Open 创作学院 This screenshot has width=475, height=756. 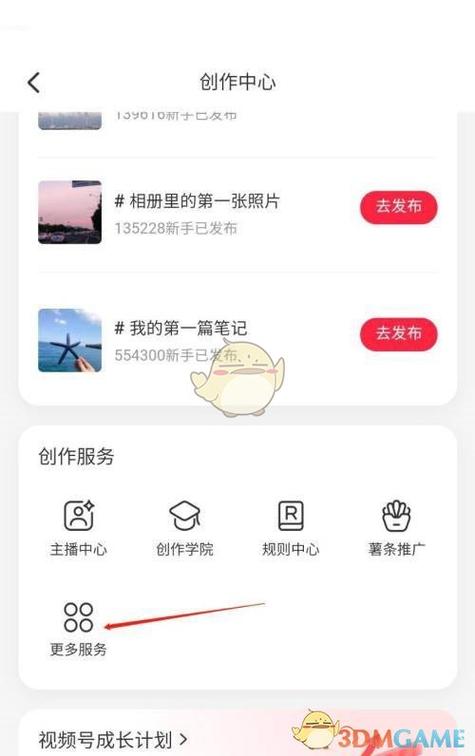pyautogui.click(x=184, y=528)
